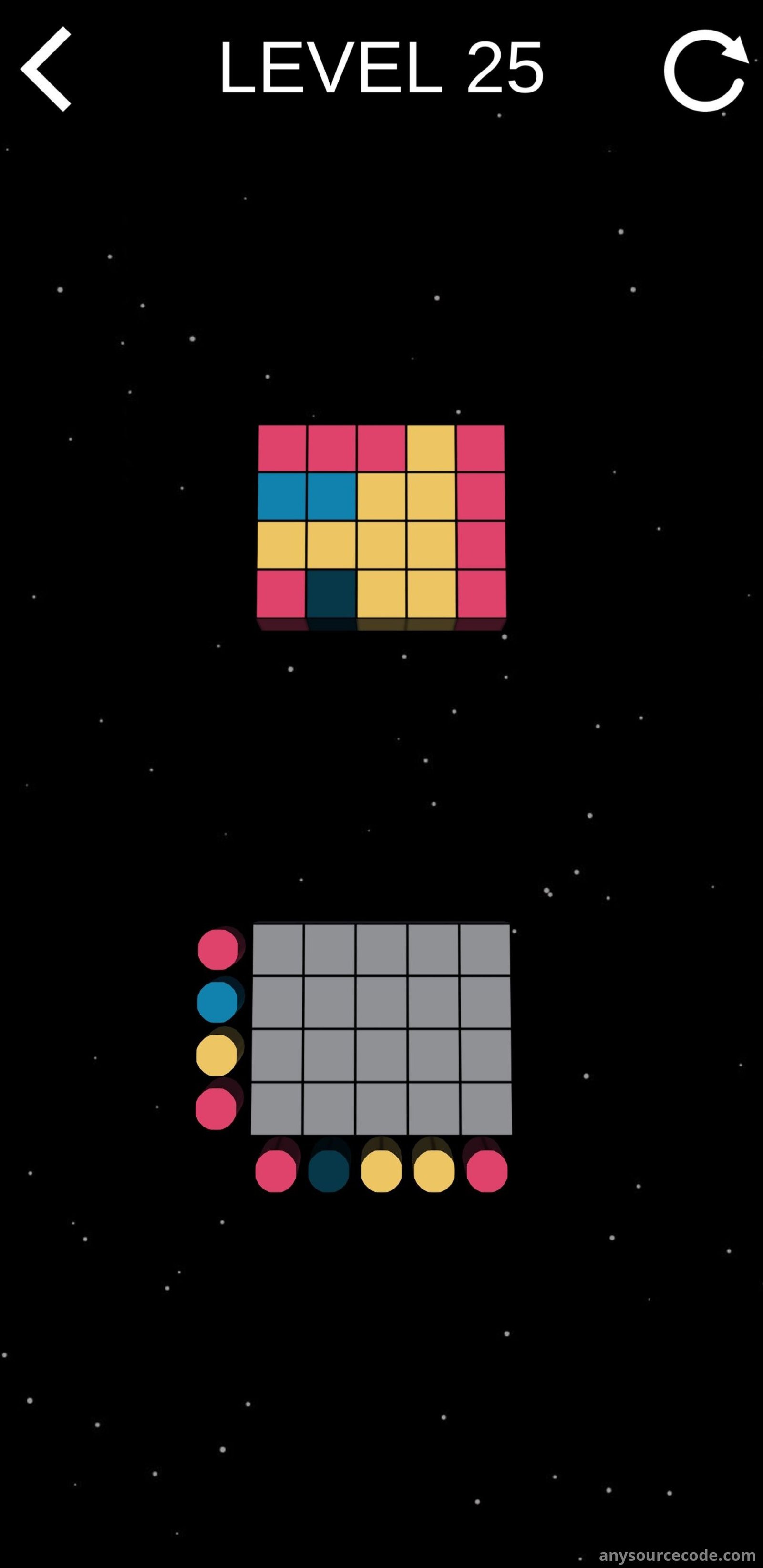Paint the first row with its pink circle
This screenshot has height=1568, width=763.
click(218, 949)
